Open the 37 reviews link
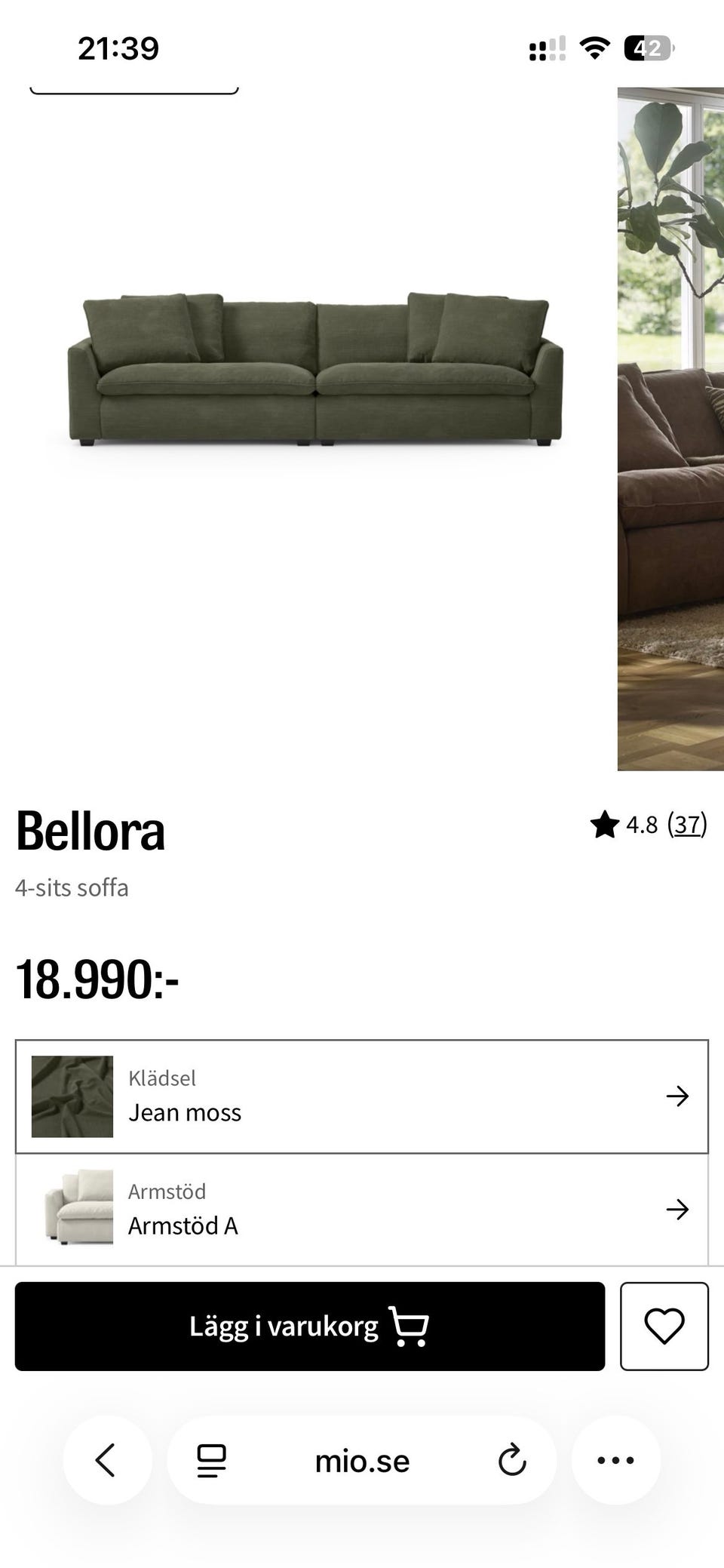 click(687, 825)
